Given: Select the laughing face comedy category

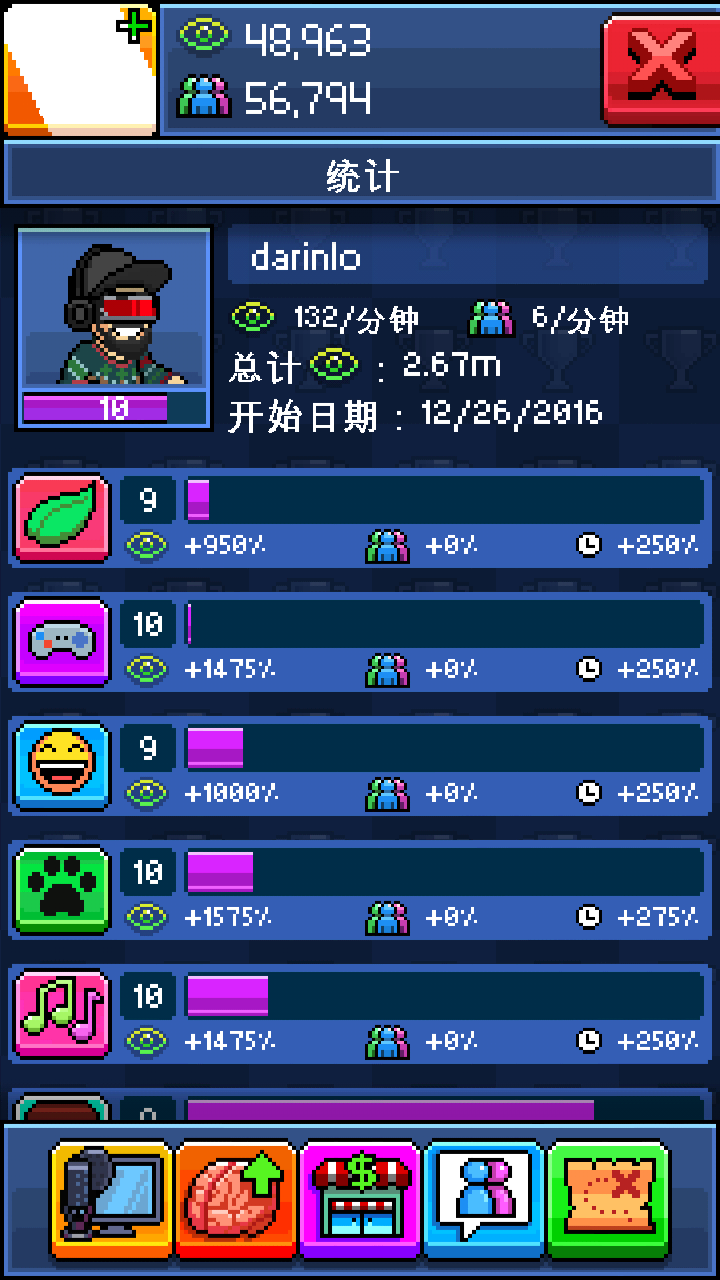Looking at the screenshot, I should [x=62, y=766].
